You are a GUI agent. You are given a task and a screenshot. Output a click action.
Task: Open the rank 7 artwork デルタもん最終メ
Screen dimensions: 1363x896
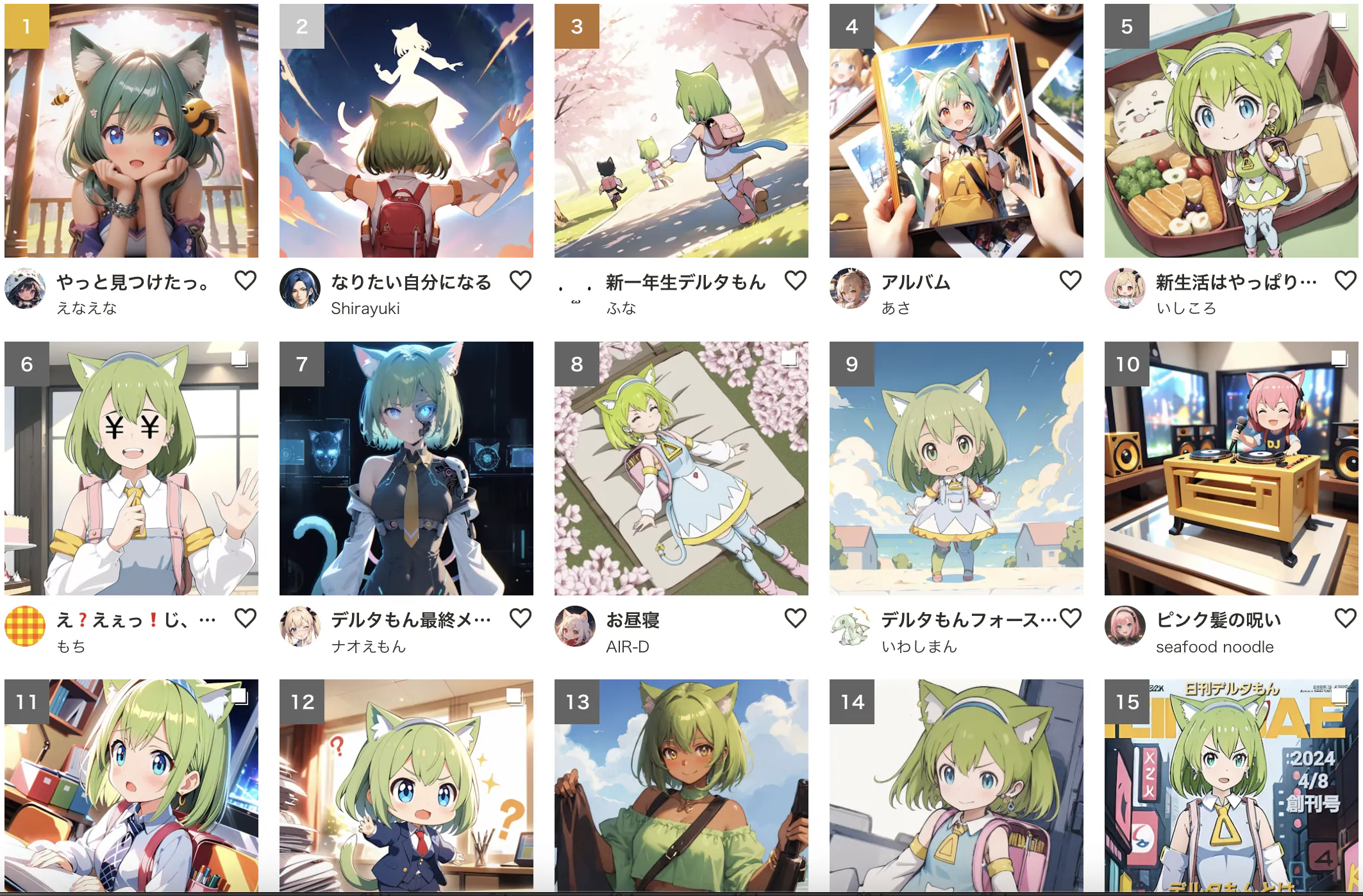(406, 468)
